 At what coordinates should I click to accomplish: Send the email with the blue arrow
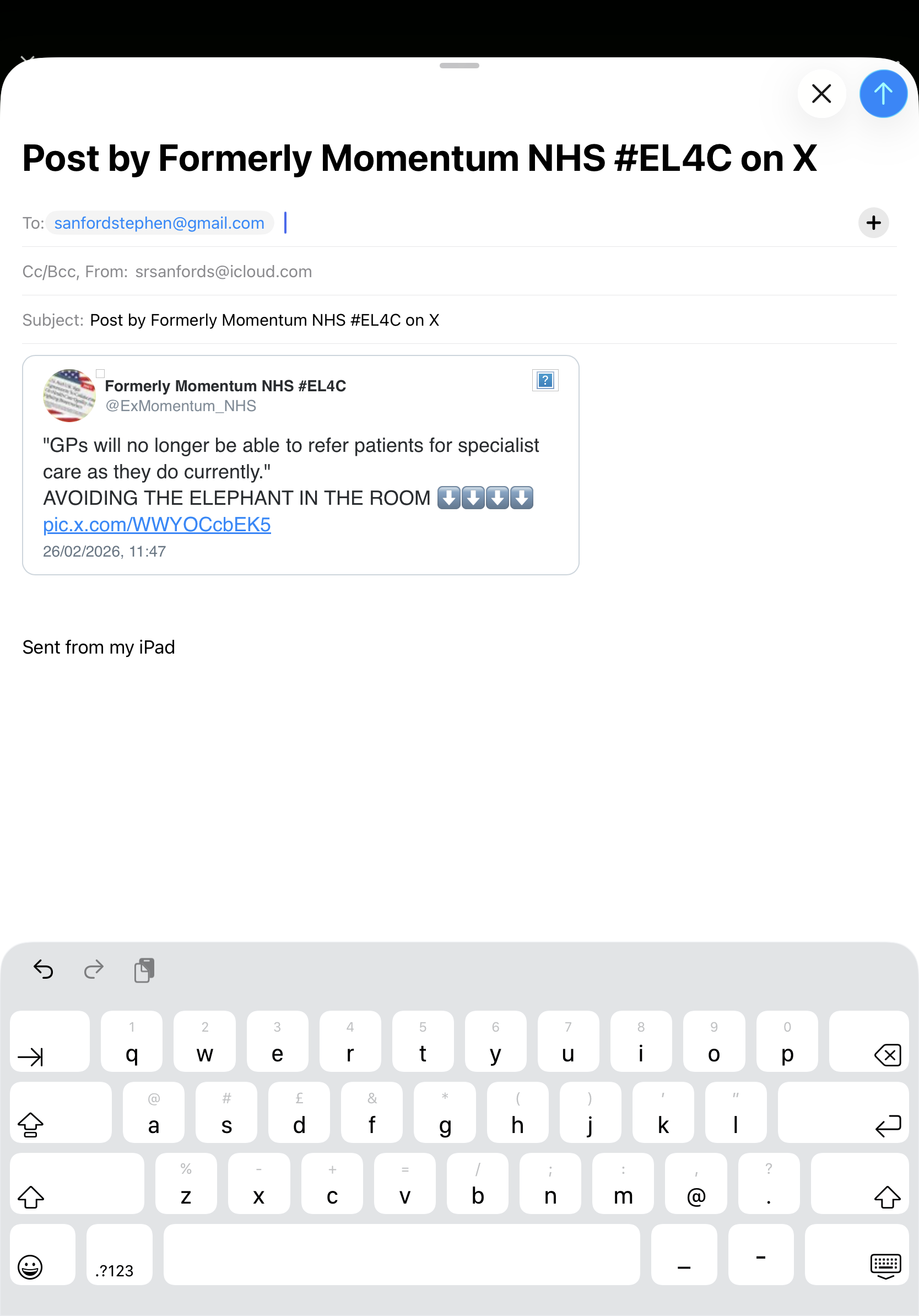pyautogui.click(x=882, y=94)
